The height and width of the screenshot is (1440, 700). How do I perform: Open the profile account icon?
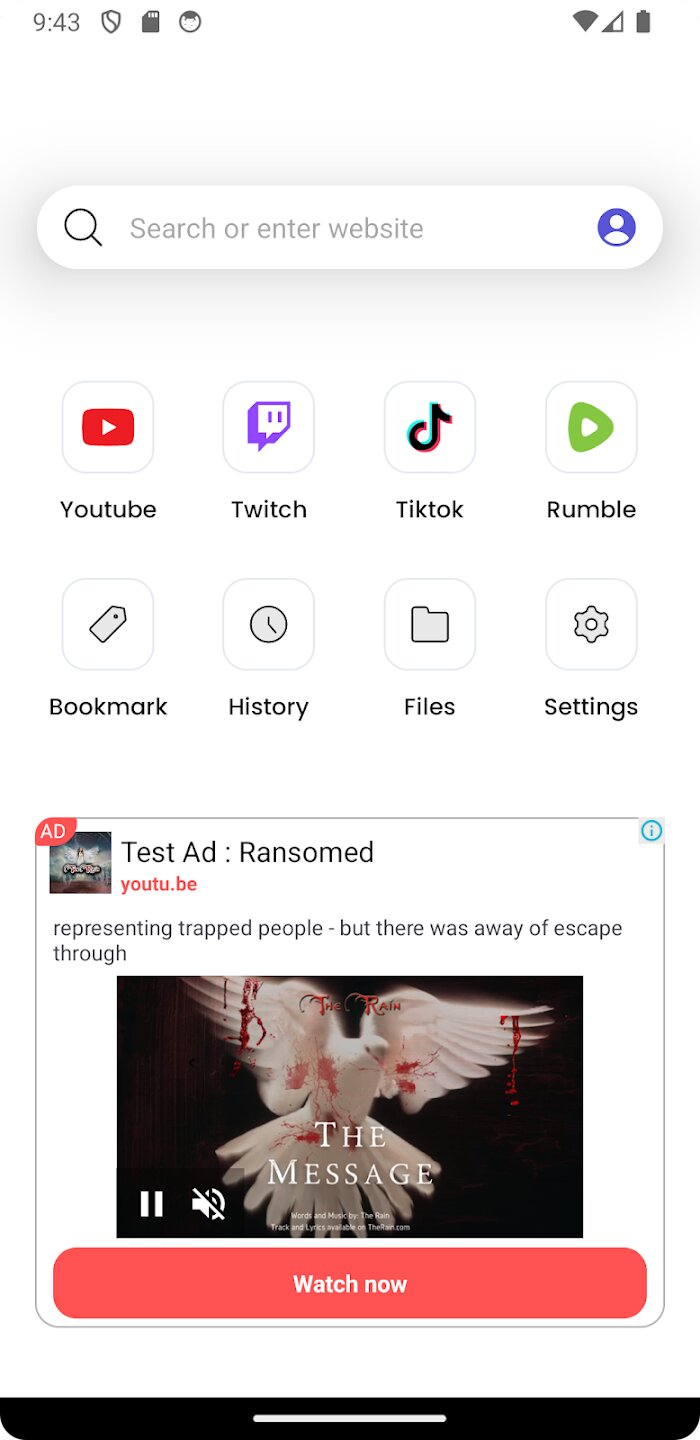coord(616,228)
